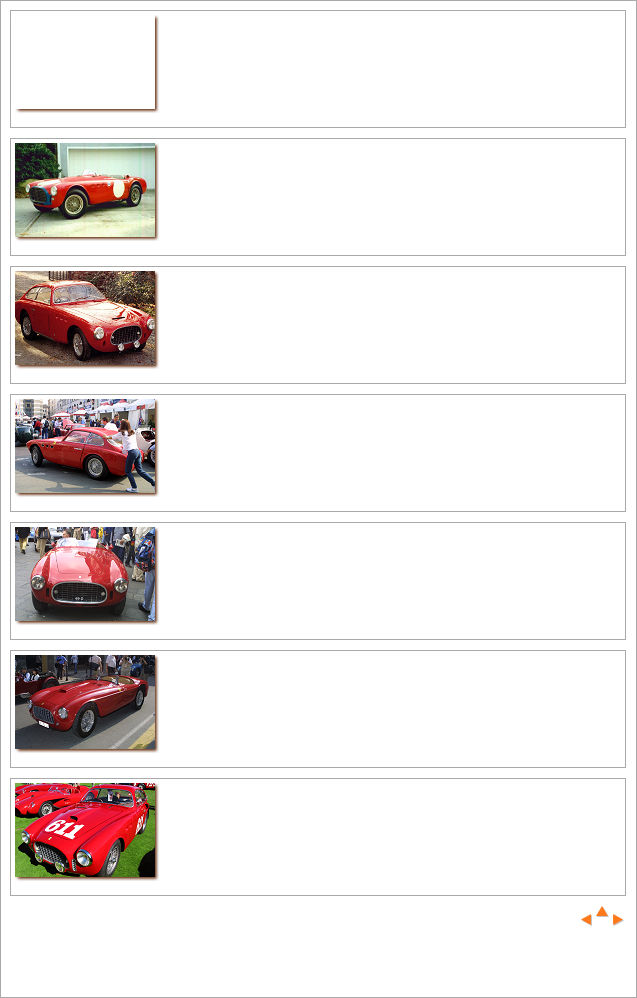Go to the previous page with left arrow
Screen dimensions: 637x998
click(x=586, y=920)
